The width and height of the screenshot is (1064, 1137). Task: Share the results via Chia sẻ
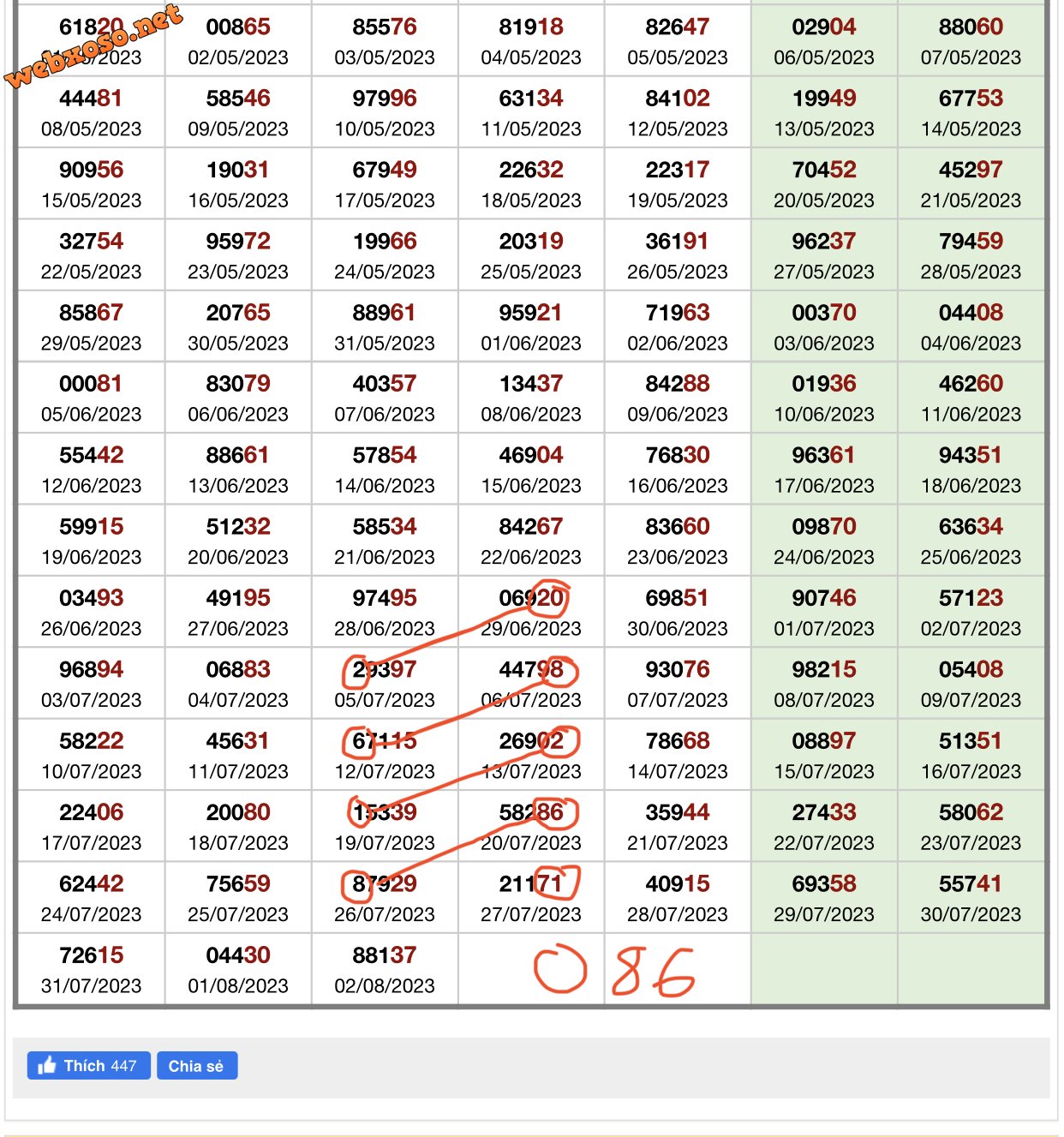coord(196,1065)
